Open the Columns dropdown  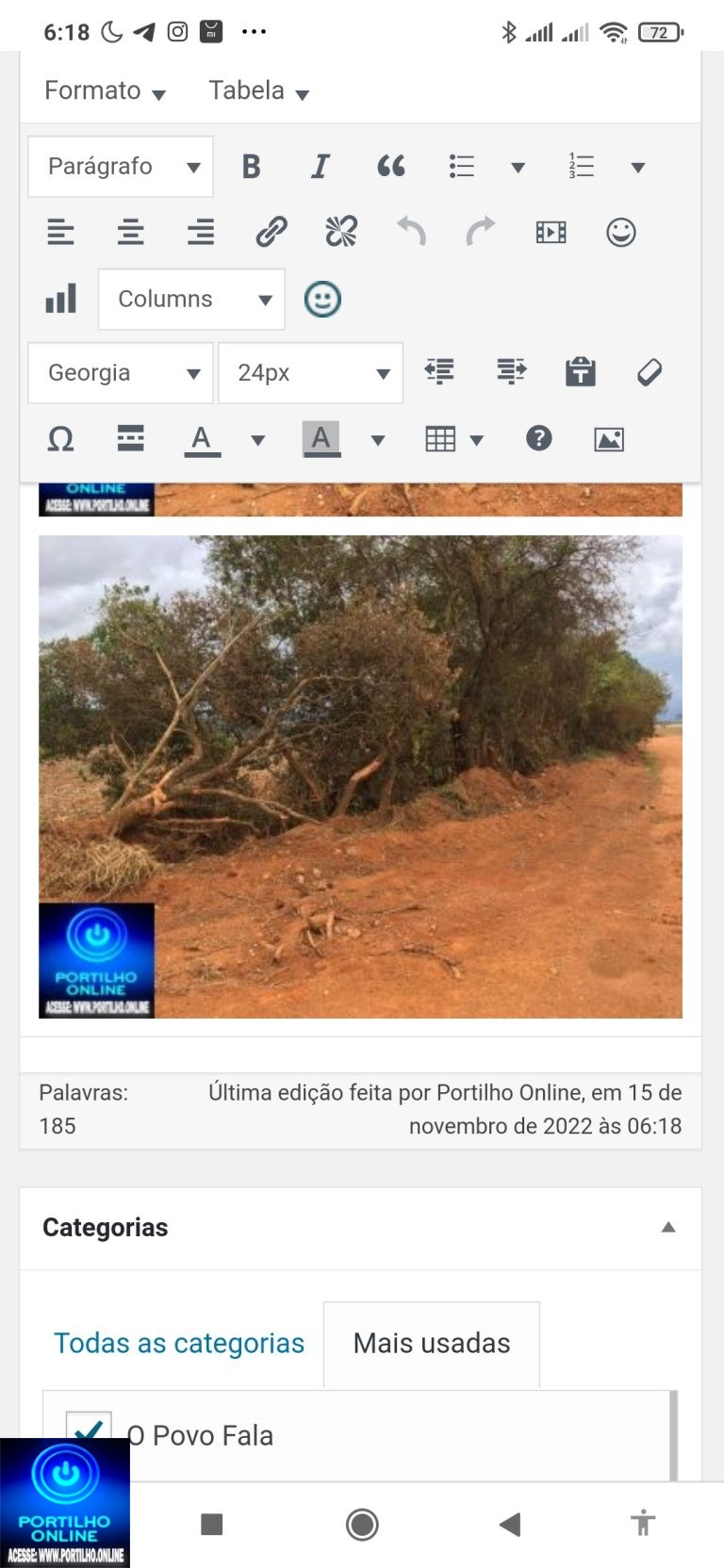coord(191,300)
